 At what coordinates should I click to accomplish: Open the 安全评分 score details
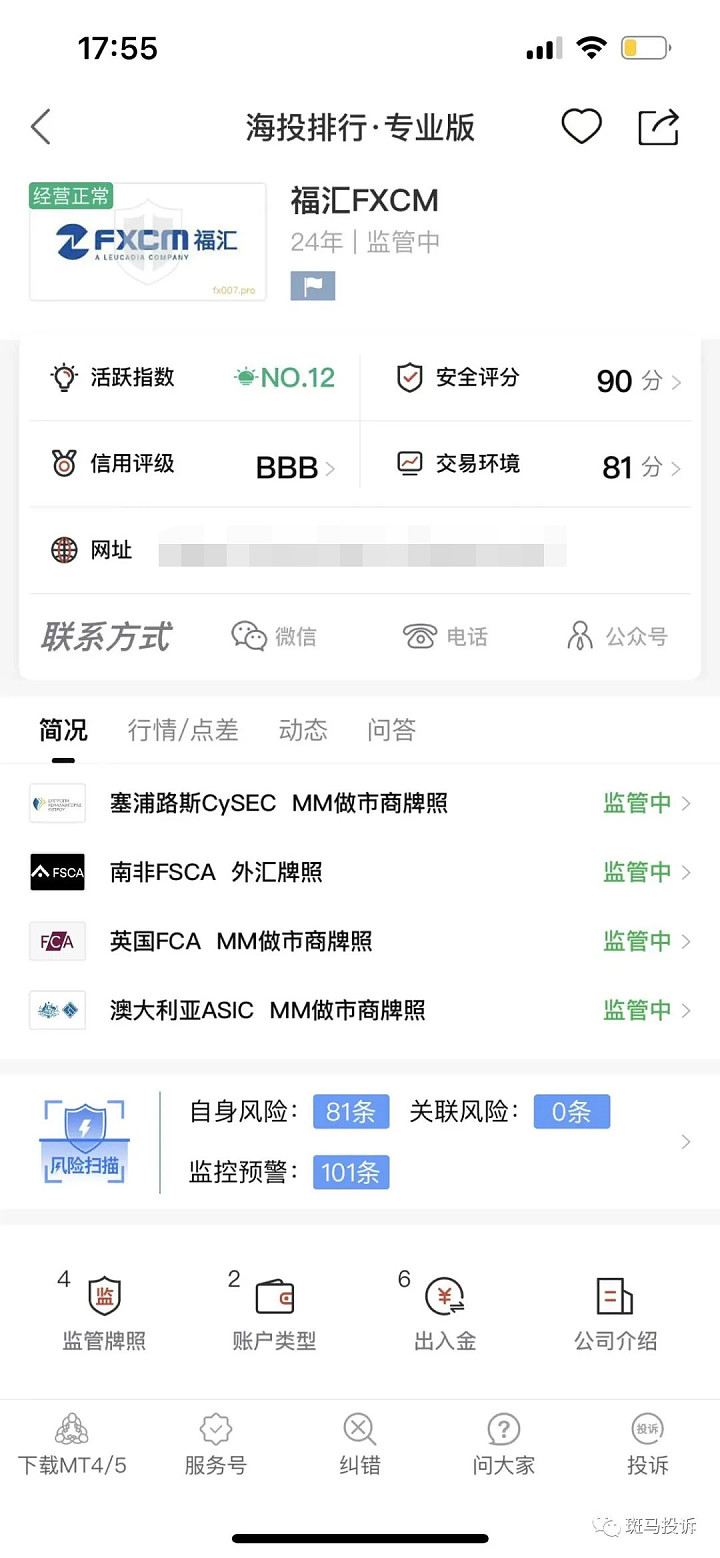click(x=540, y=379)
